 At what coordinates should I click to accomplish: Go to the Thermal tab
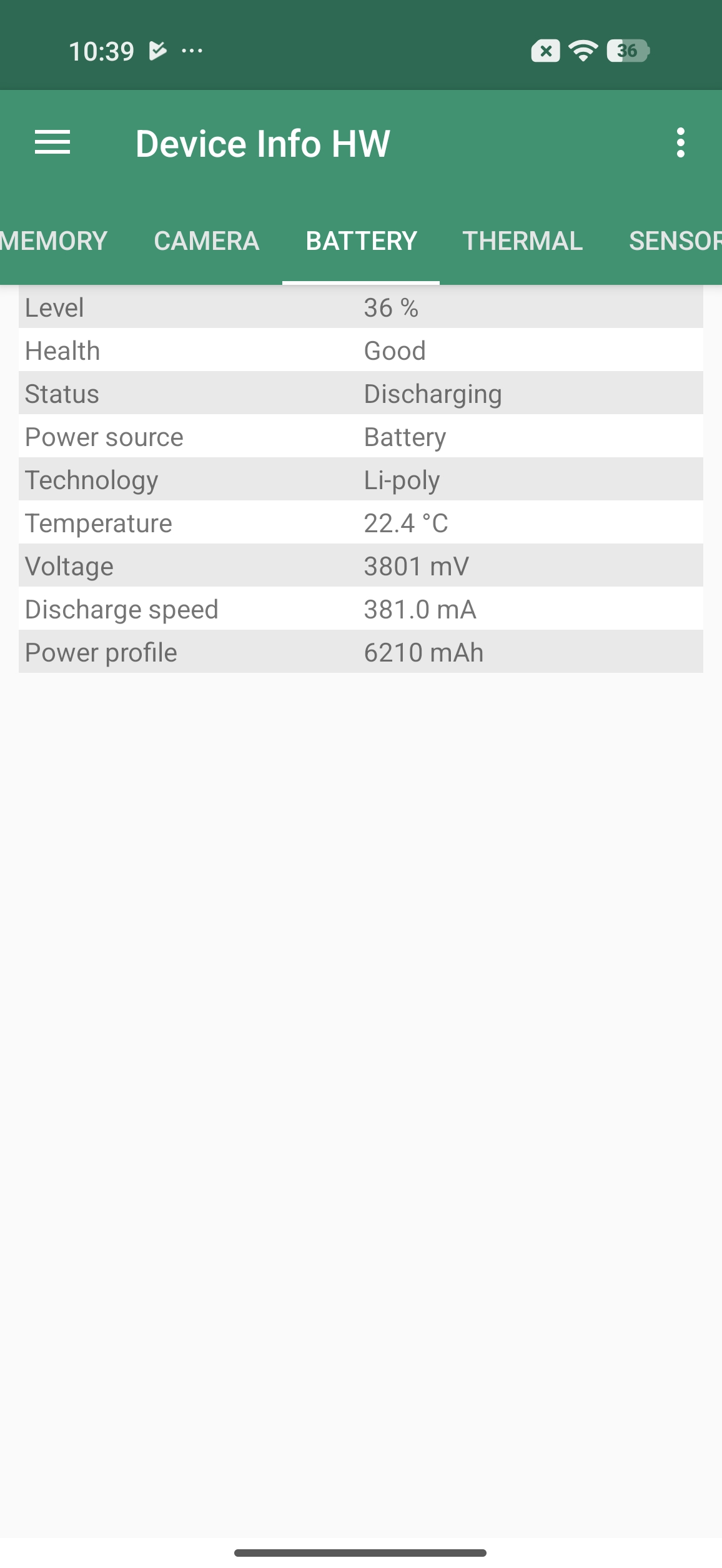[522, 241]
